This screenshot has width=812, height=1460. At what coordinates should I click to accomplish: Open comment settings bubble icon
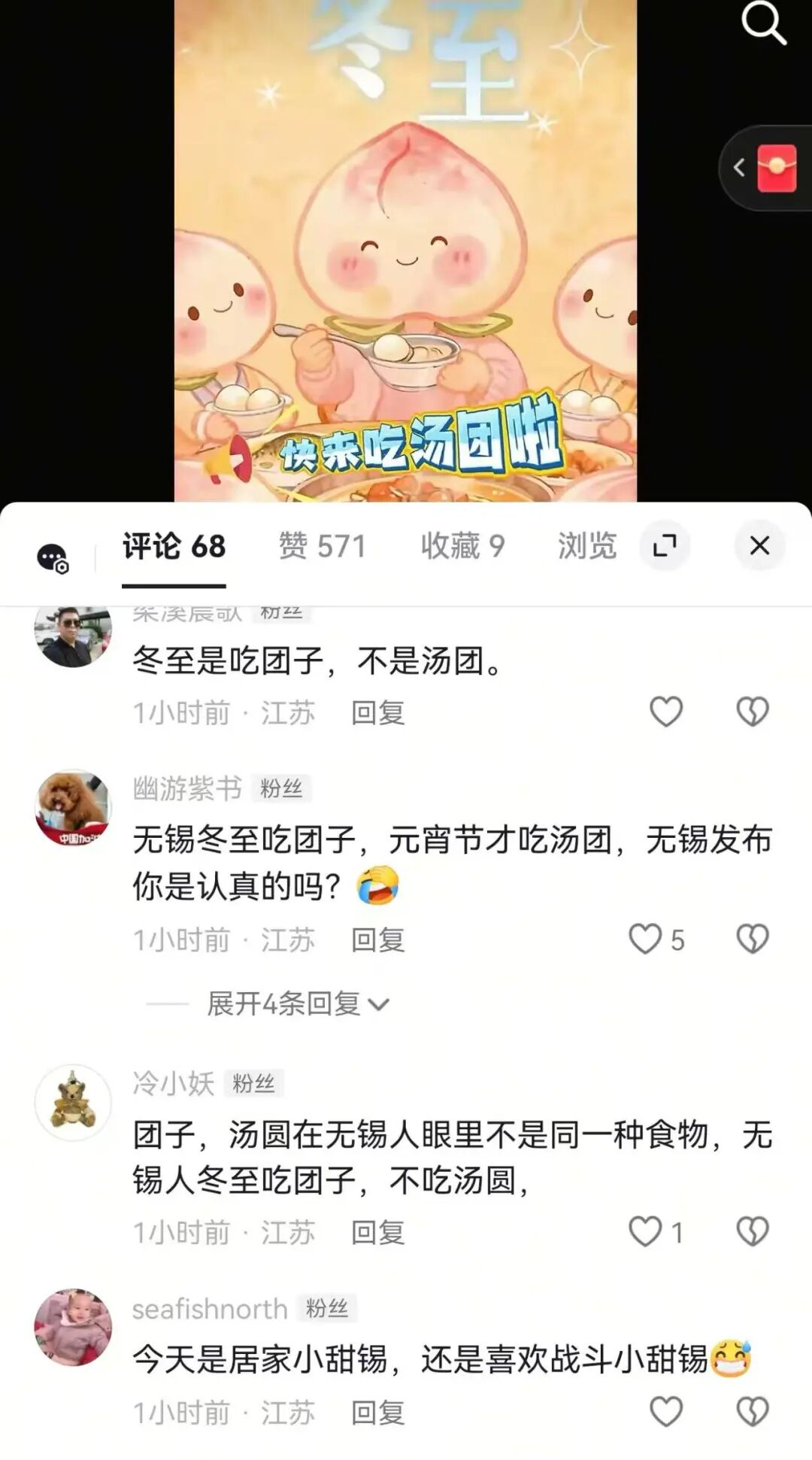(53, 558)
